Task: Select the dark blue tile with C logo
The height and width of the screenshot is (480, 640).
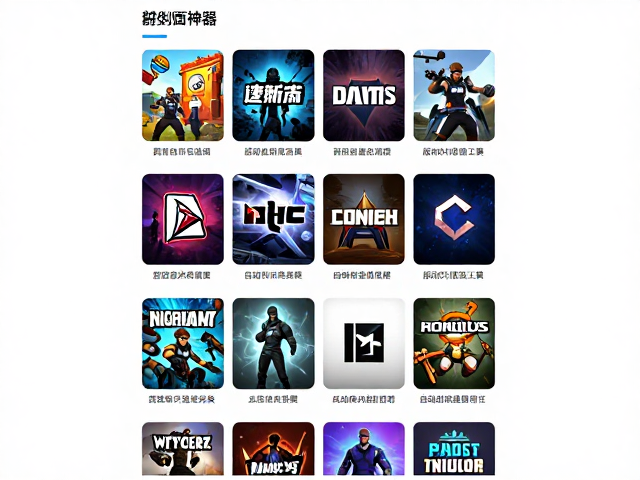Action: (x=454, y=220)
